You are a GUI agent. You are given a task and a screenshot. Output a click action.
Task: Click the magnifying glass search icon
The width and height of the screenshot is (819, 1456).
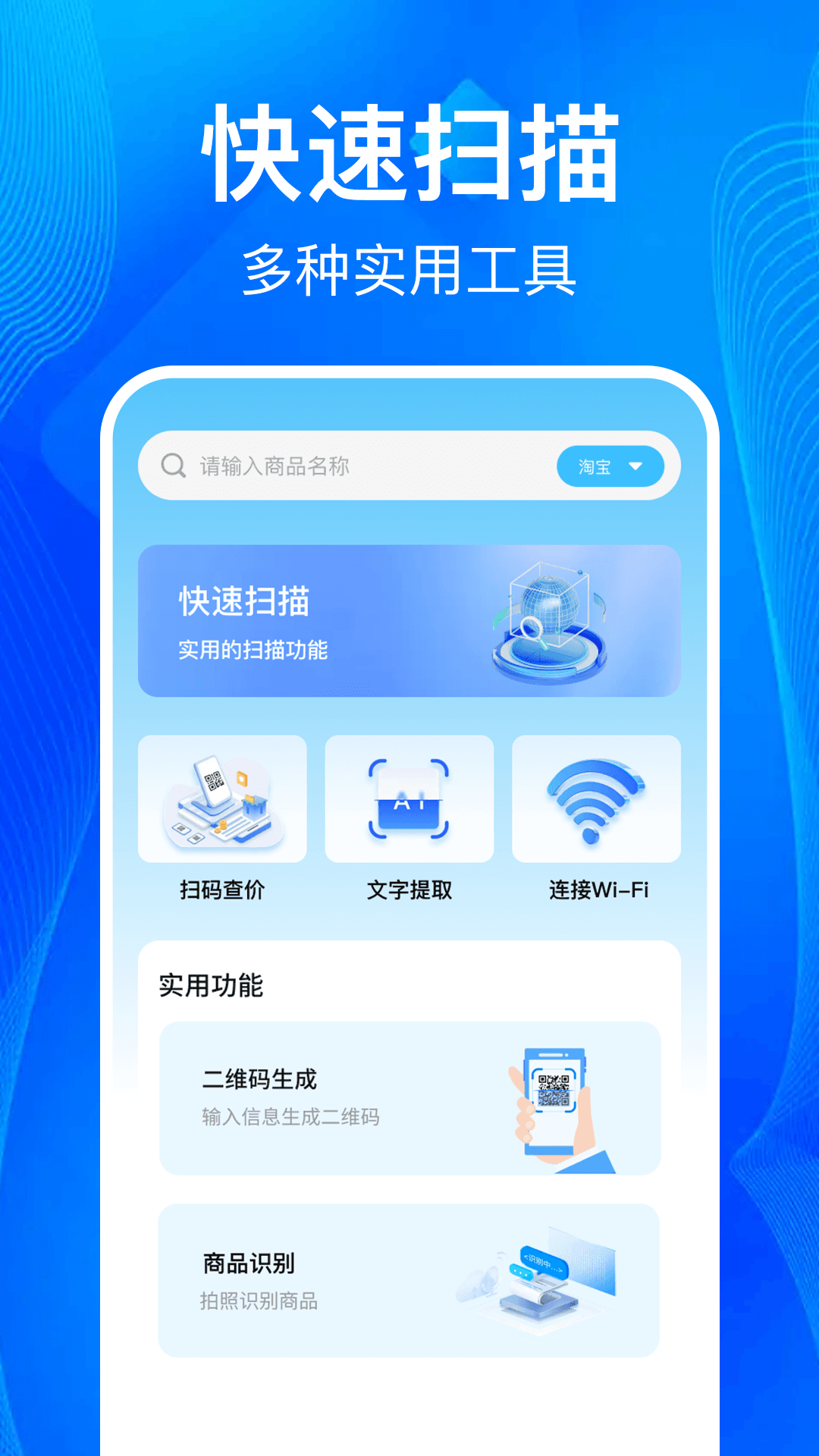tap(173, 466)
